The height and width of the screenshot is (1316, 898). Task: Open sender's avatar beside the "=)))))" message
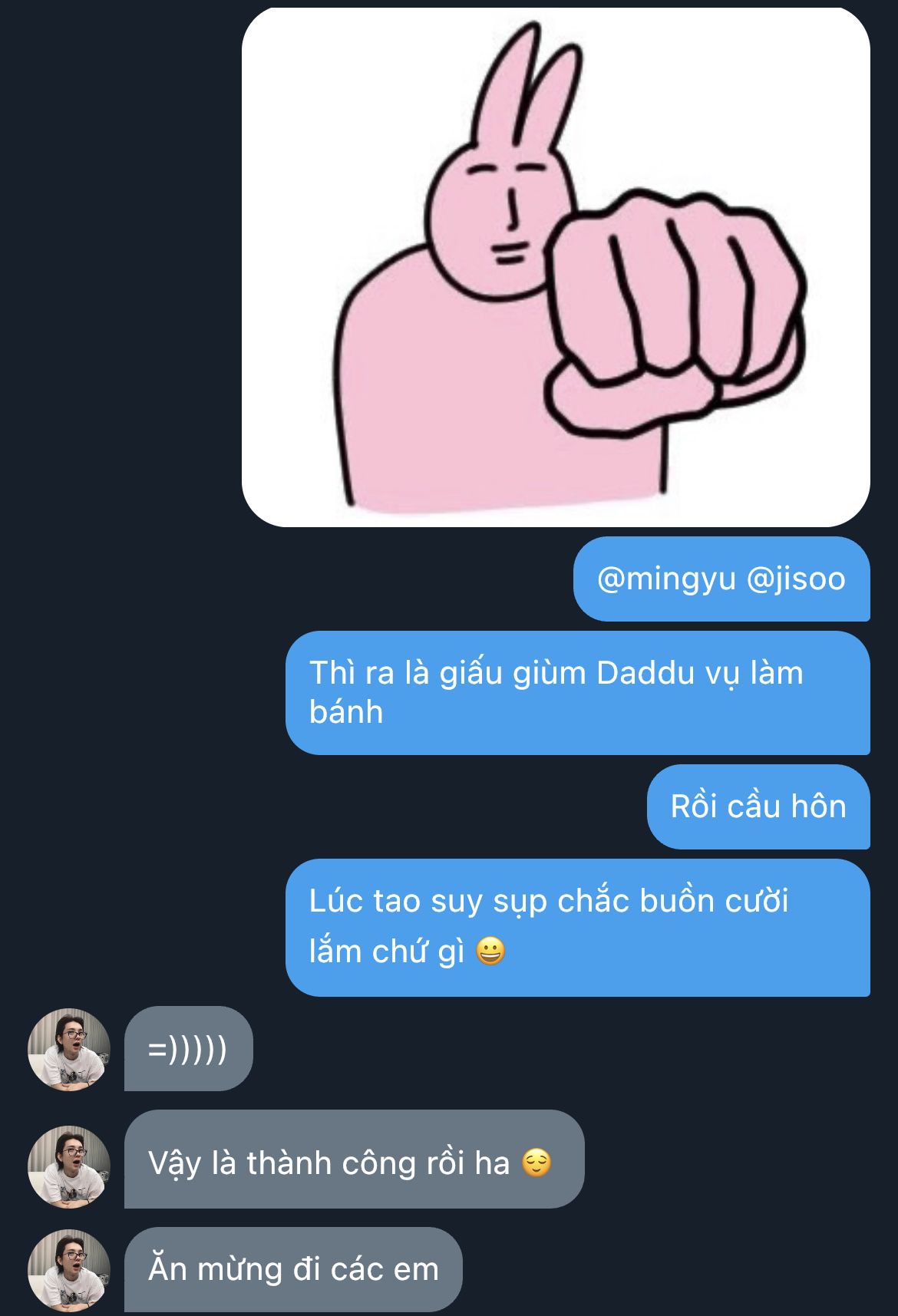pyautogui.click(x=68, y=1049)
